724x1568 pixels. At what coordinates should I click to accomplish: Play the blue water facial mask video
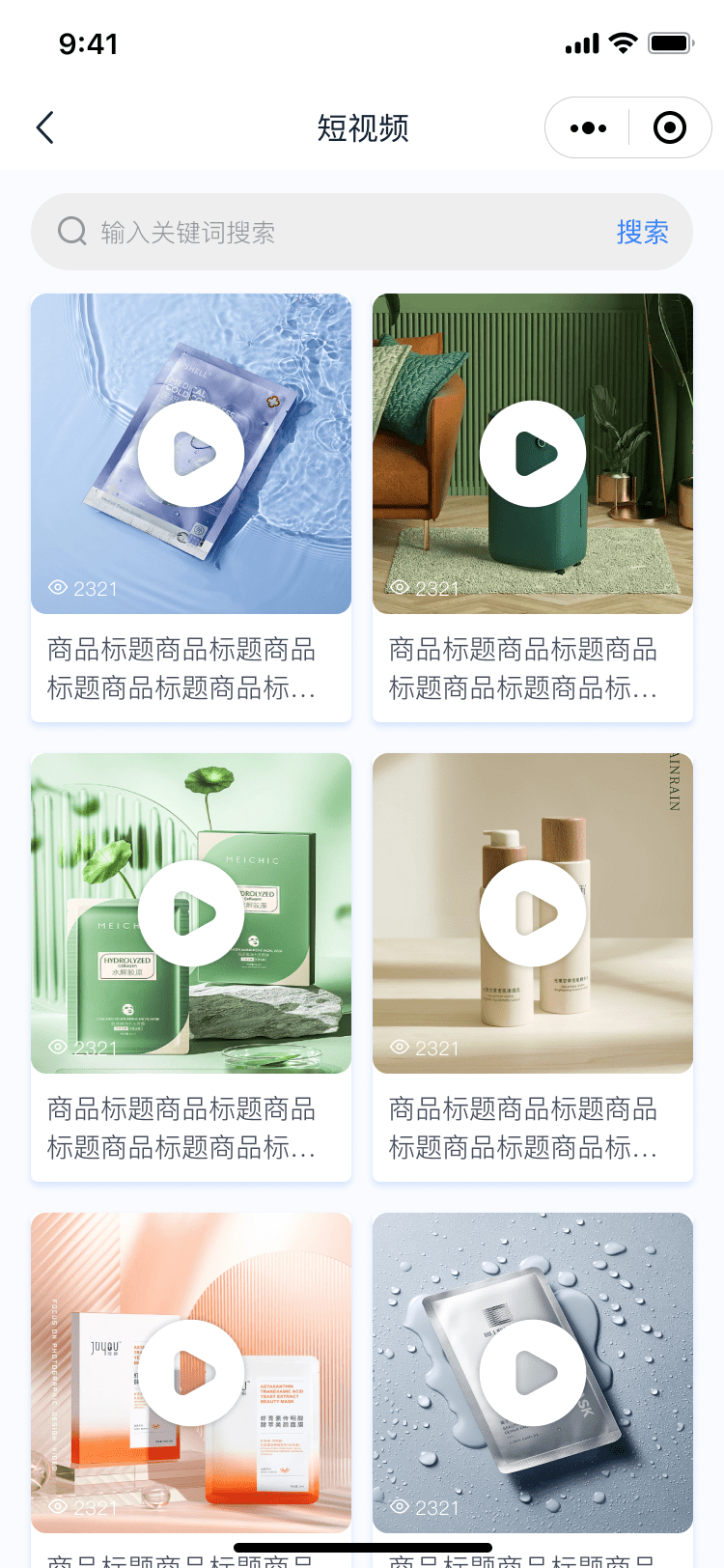coord(191,454)
